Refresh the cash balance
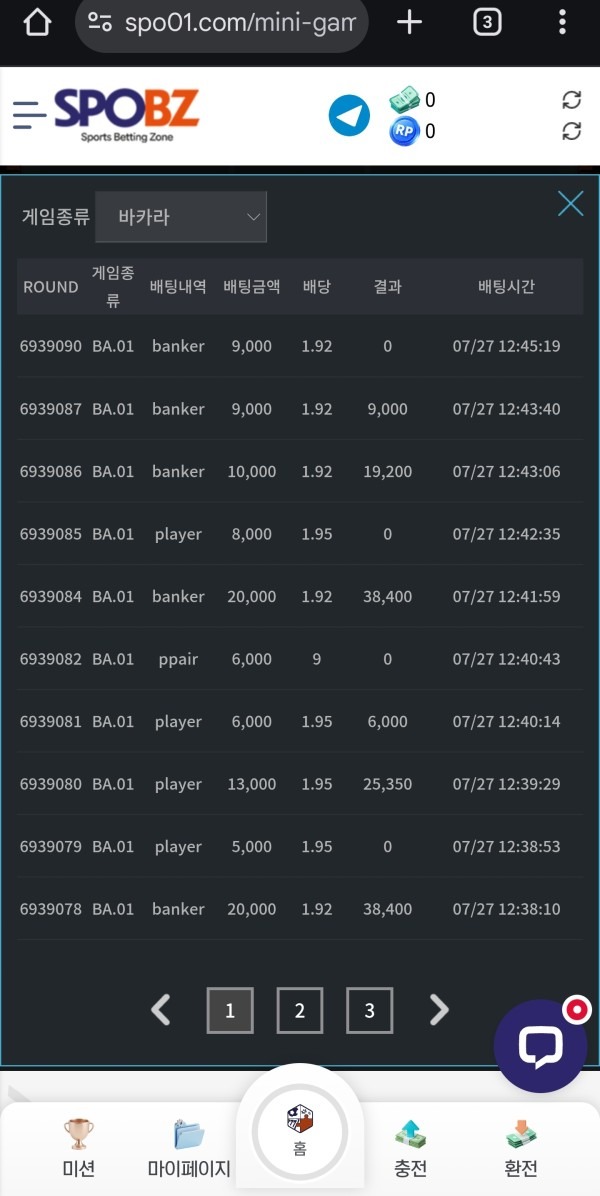This screenshot has height=1196, width=600. (572, 99)
